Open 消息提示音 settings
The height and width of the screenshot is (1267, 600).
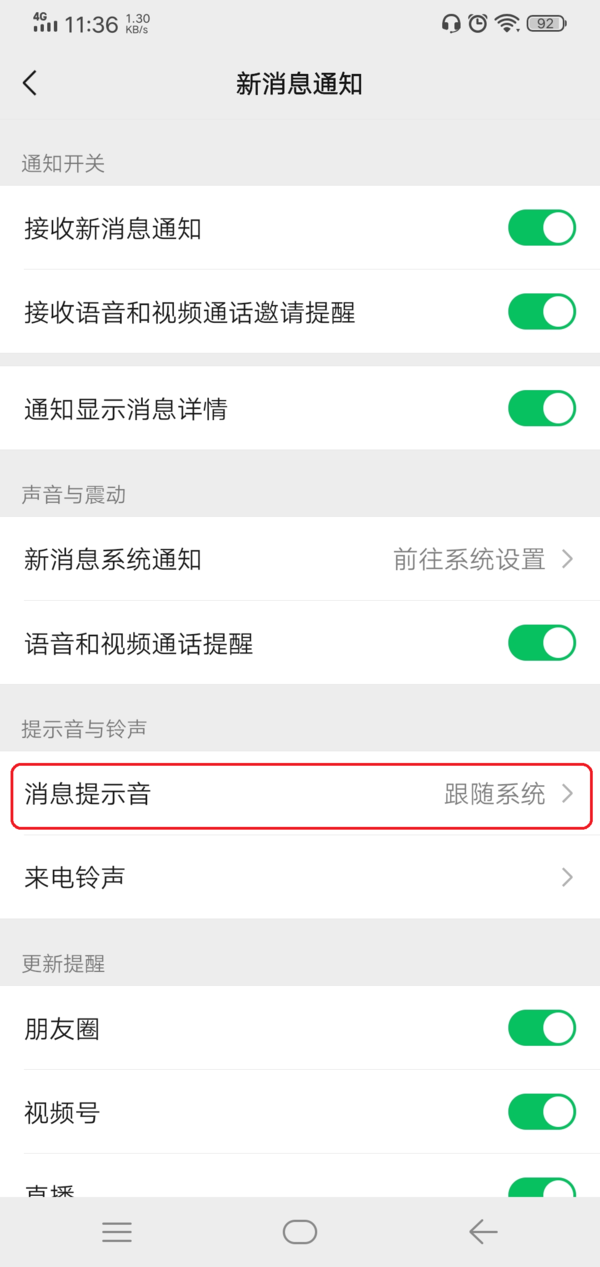(300, 795)
